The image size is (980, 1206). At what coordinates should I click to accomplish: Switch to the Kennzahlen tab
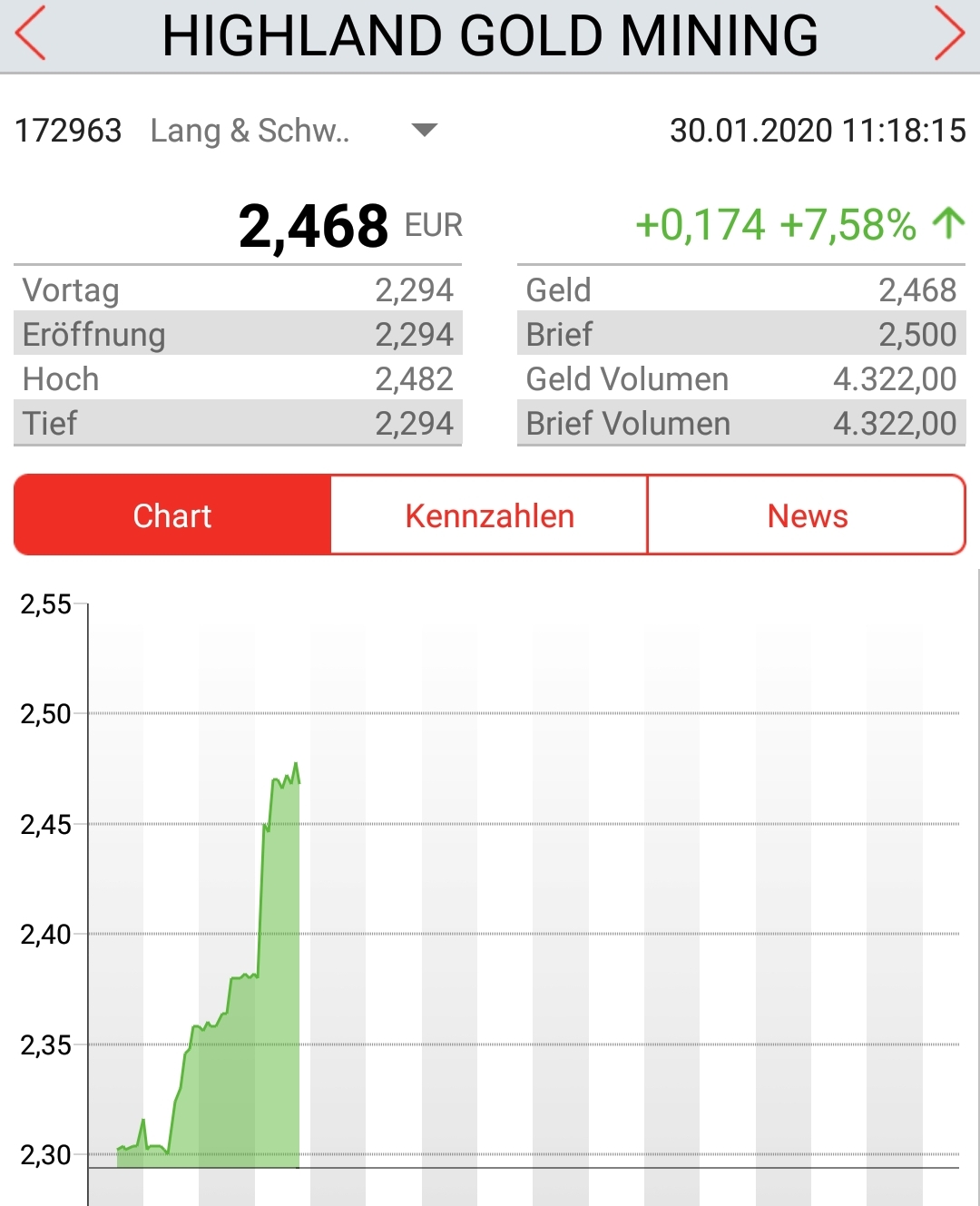click(489, 515)
